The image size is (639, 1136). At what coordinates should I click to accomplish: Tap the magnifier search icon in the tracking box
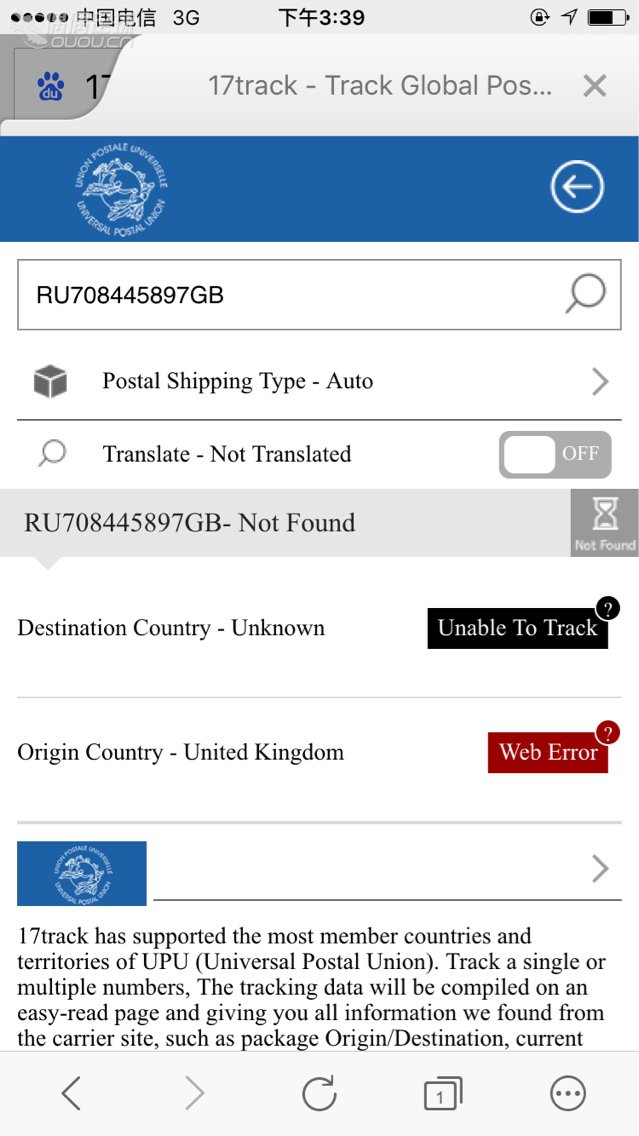pos(585,294)
